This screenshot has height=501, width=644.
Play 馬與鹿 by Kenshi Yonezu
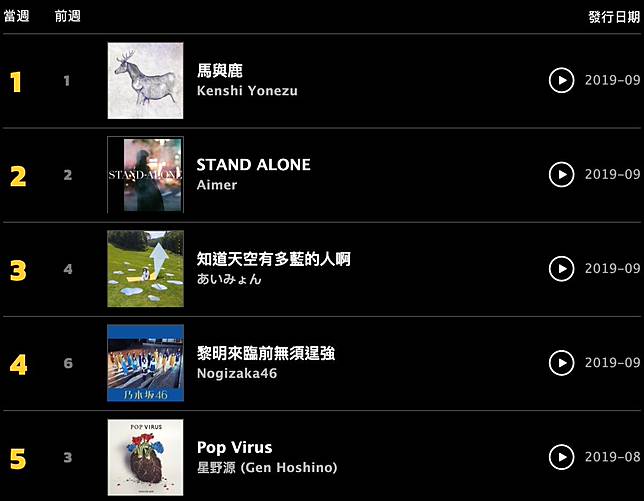[561, 80]
